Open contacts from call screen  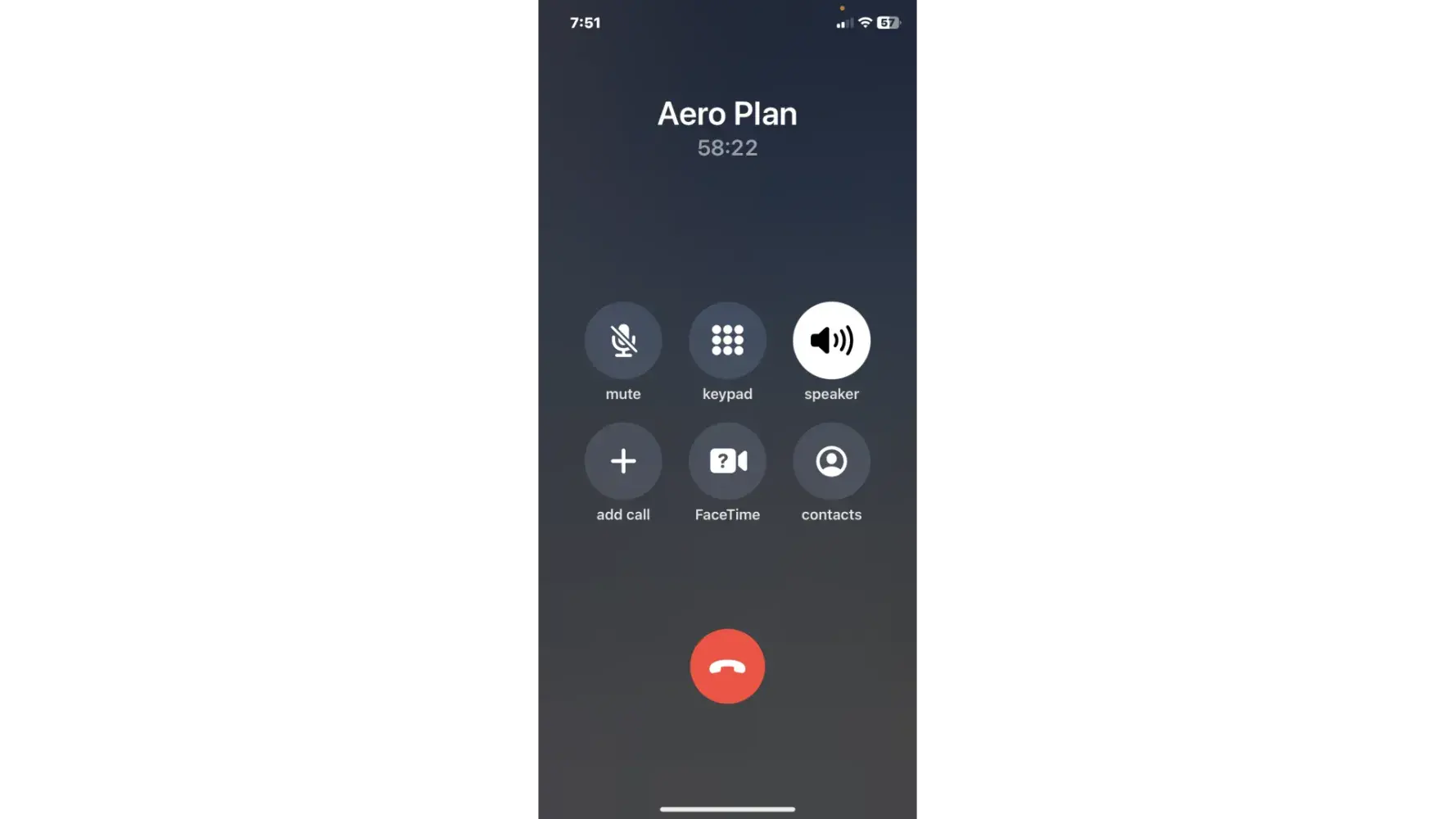coord(831,461)
